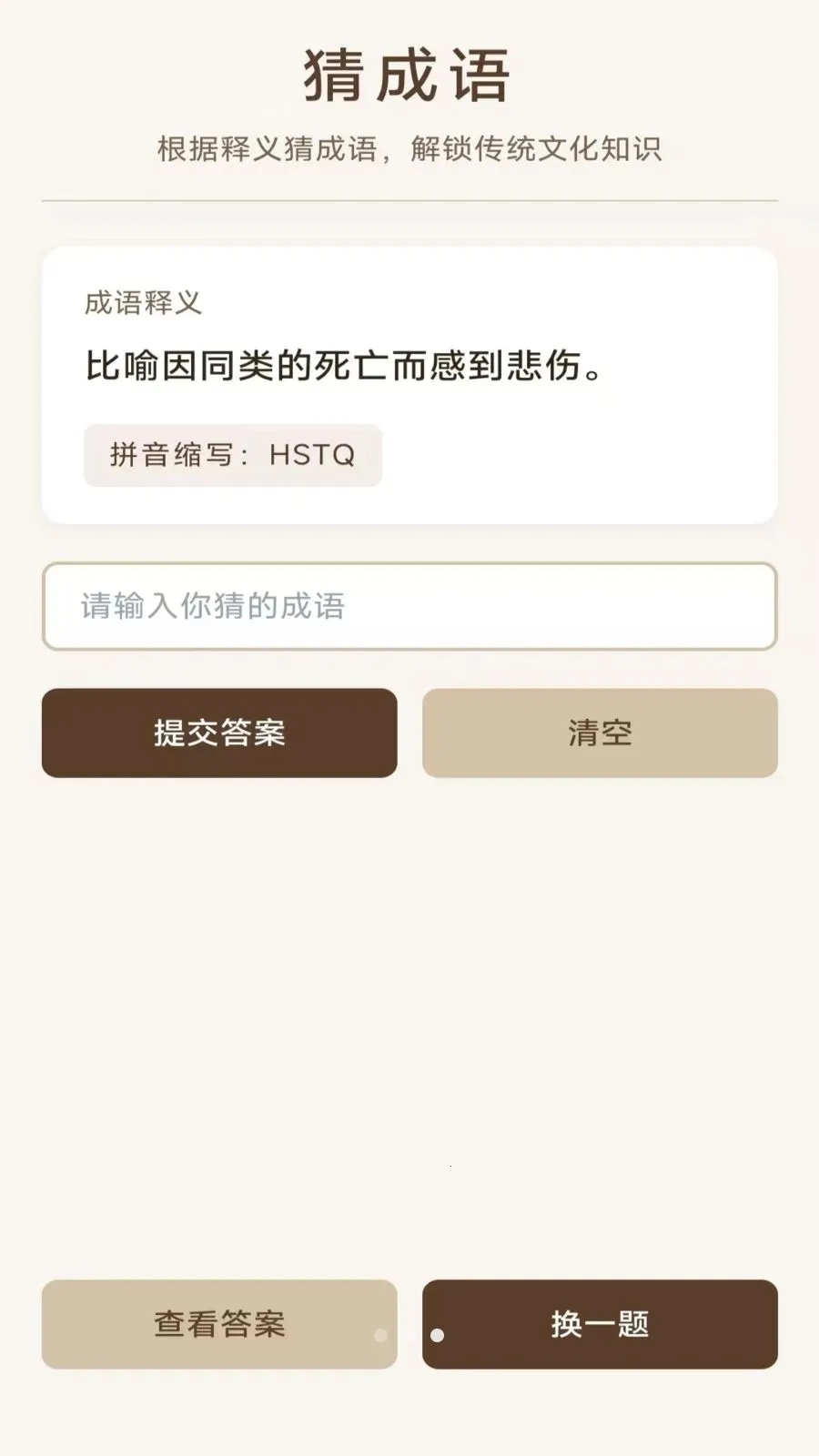Submit the answer with 提交答案
Image resolution: width=819 pixels, height=1456 pixels.
point(219,733)
